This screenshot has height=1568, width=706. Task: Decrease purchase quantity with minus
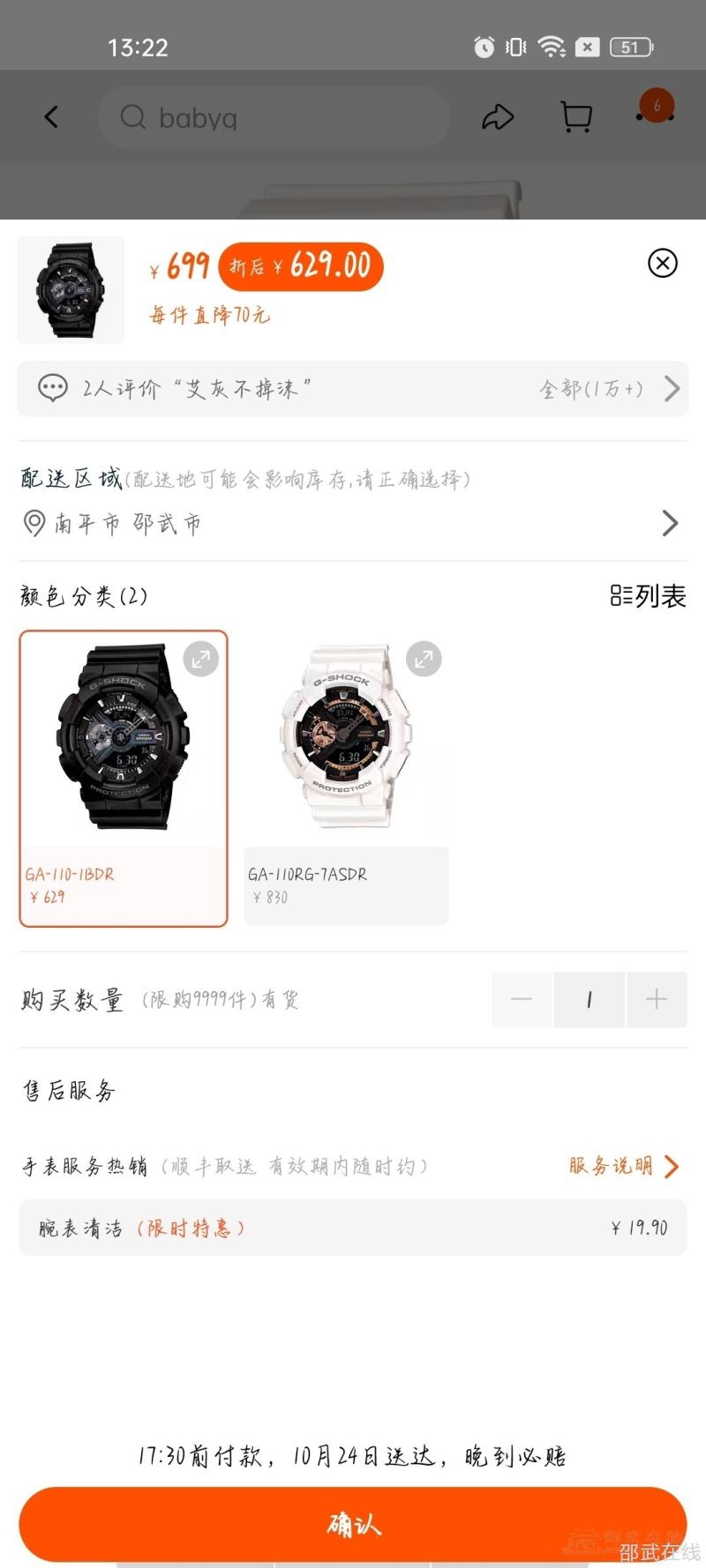pos(522,999)
